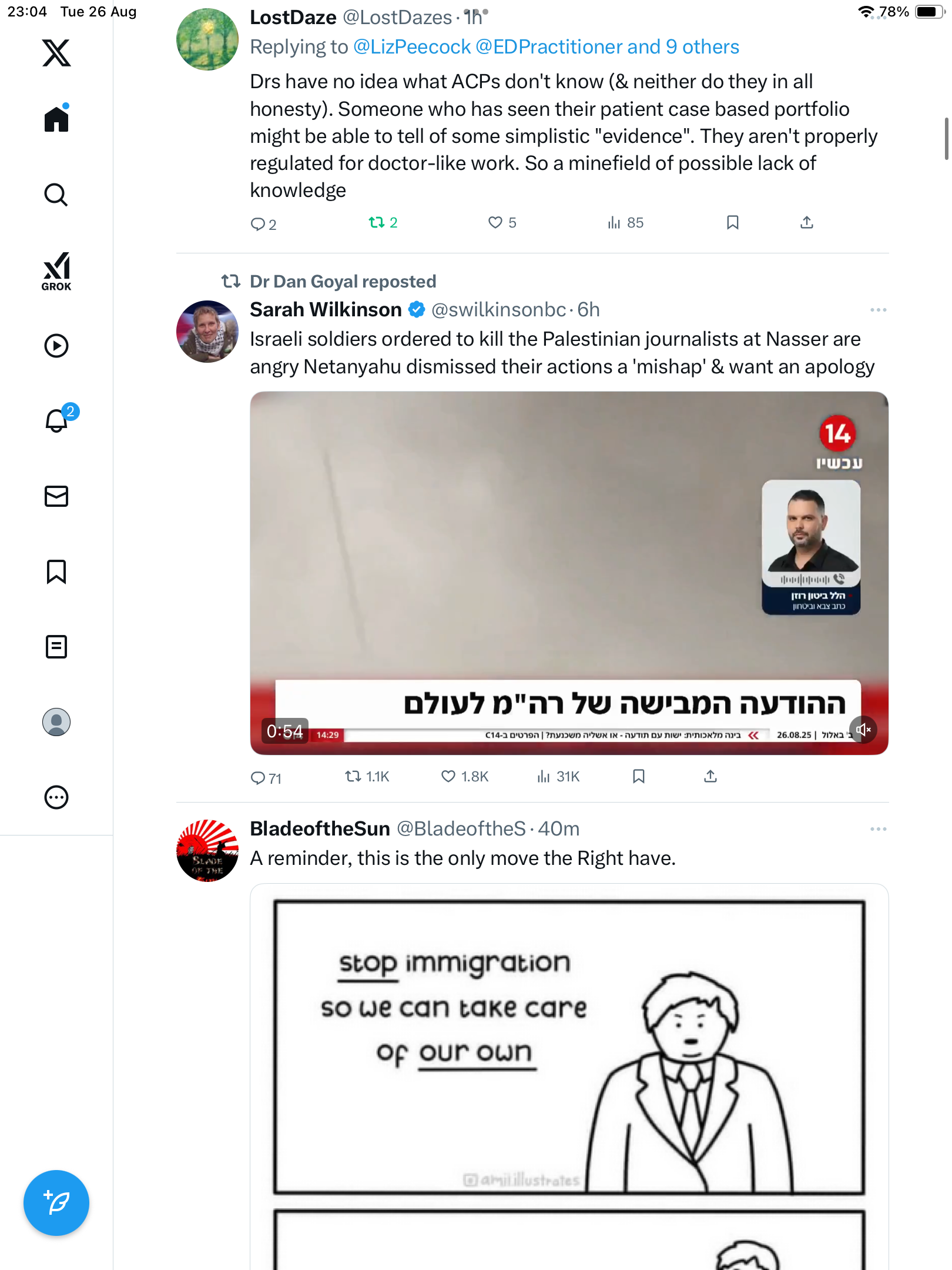The height and width of the screenshot is (1270, 952).
Task: Open more options for Sarah Wilkinson's post
Action: coord(878,310)
